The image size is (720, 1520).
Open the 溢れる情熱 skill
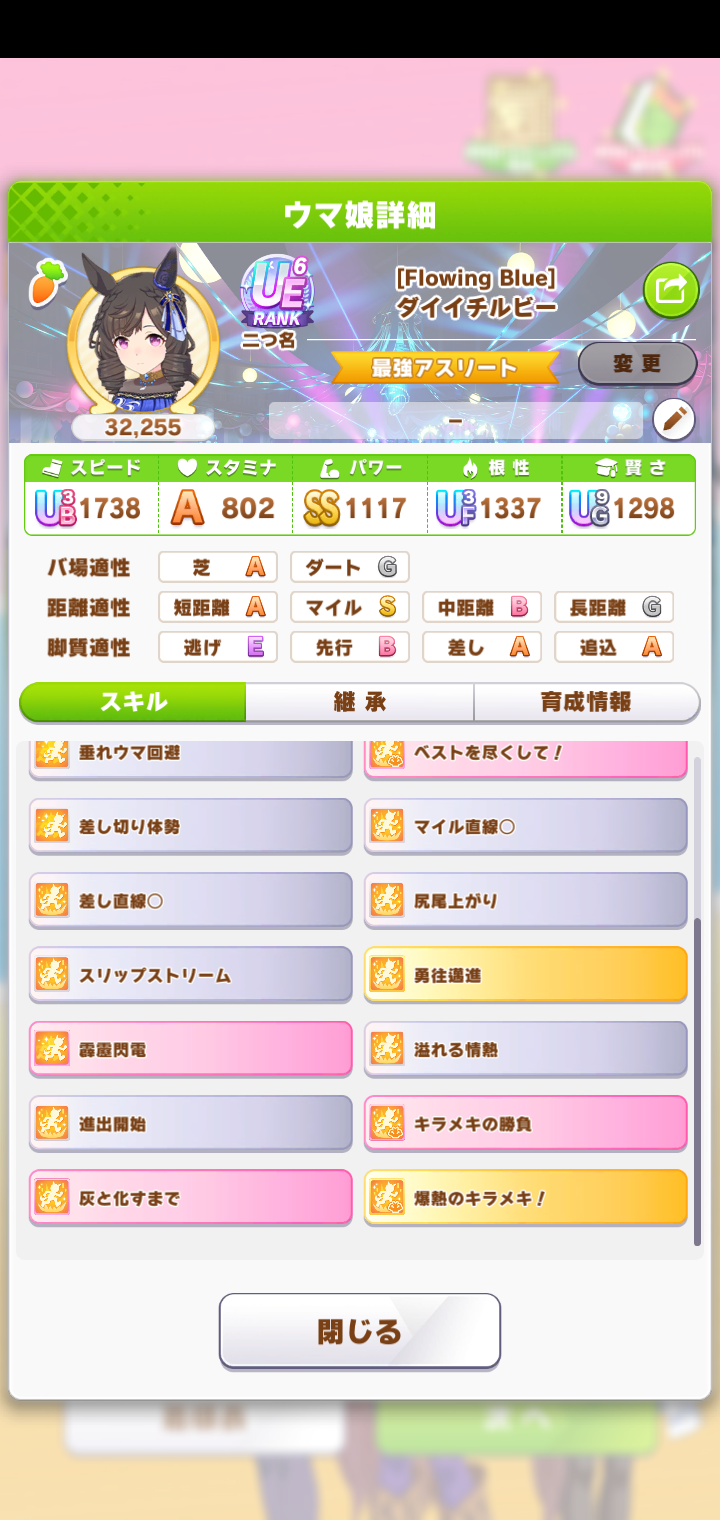(x=525, y=1050)
